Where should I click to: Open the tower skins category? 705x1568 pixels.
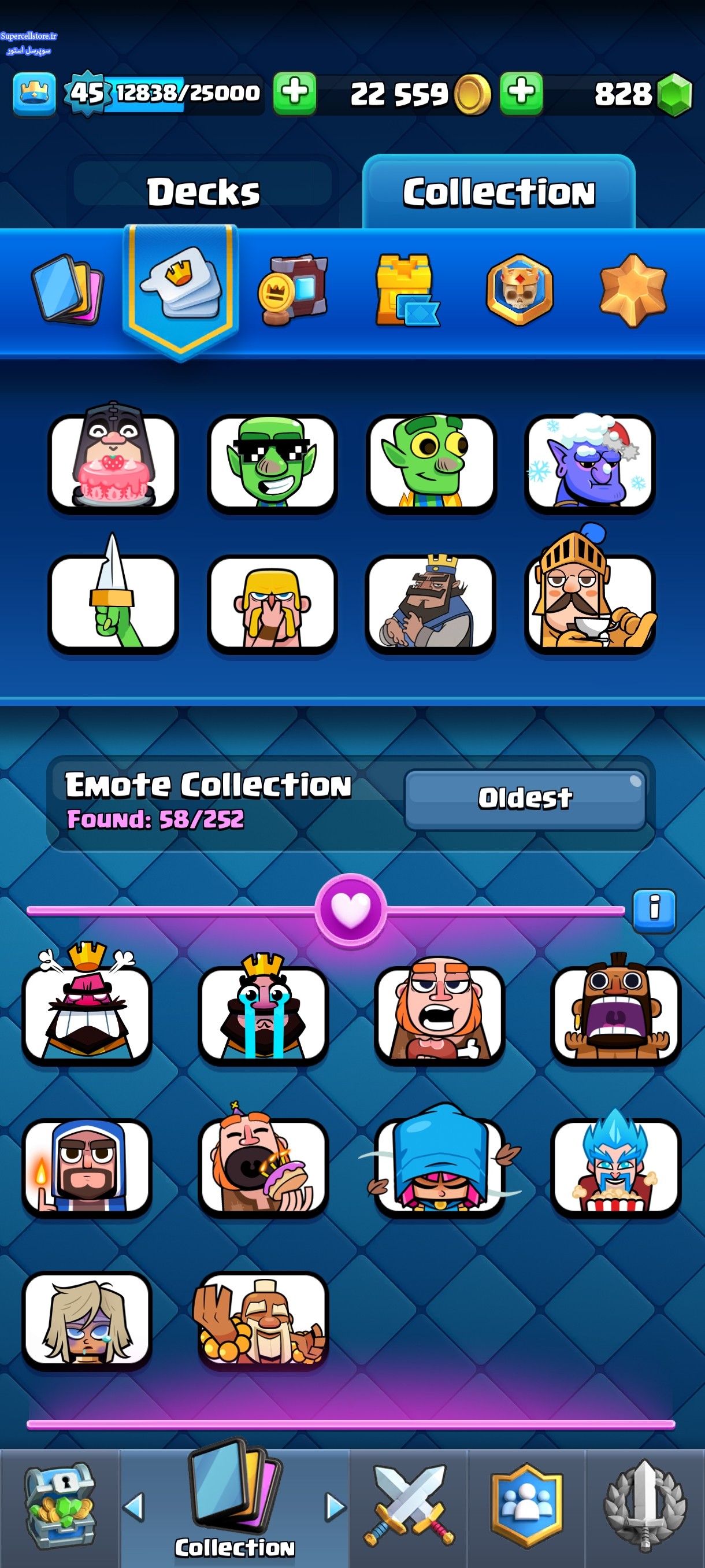[406, 290]
